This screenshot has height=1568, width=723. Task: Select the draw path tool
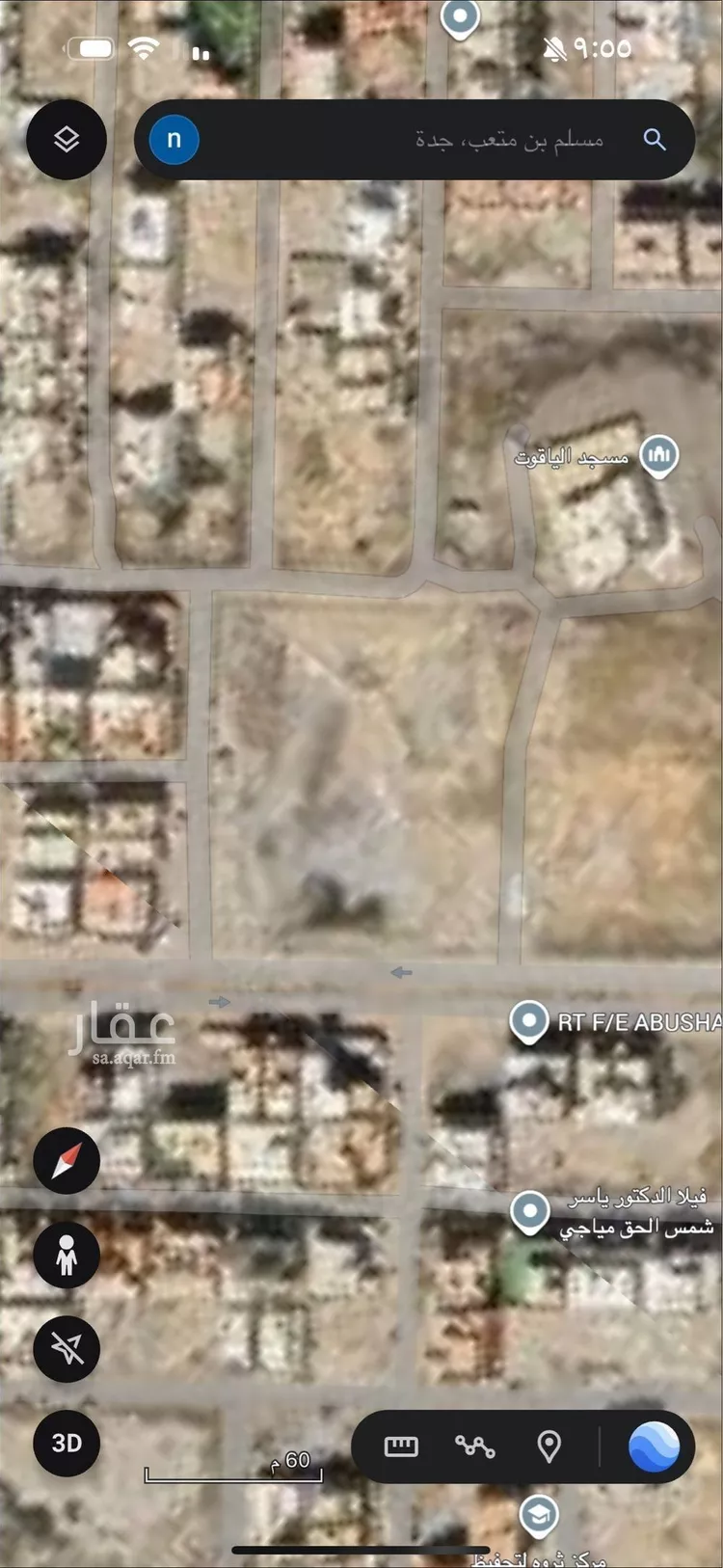(x=474, y=1446)
